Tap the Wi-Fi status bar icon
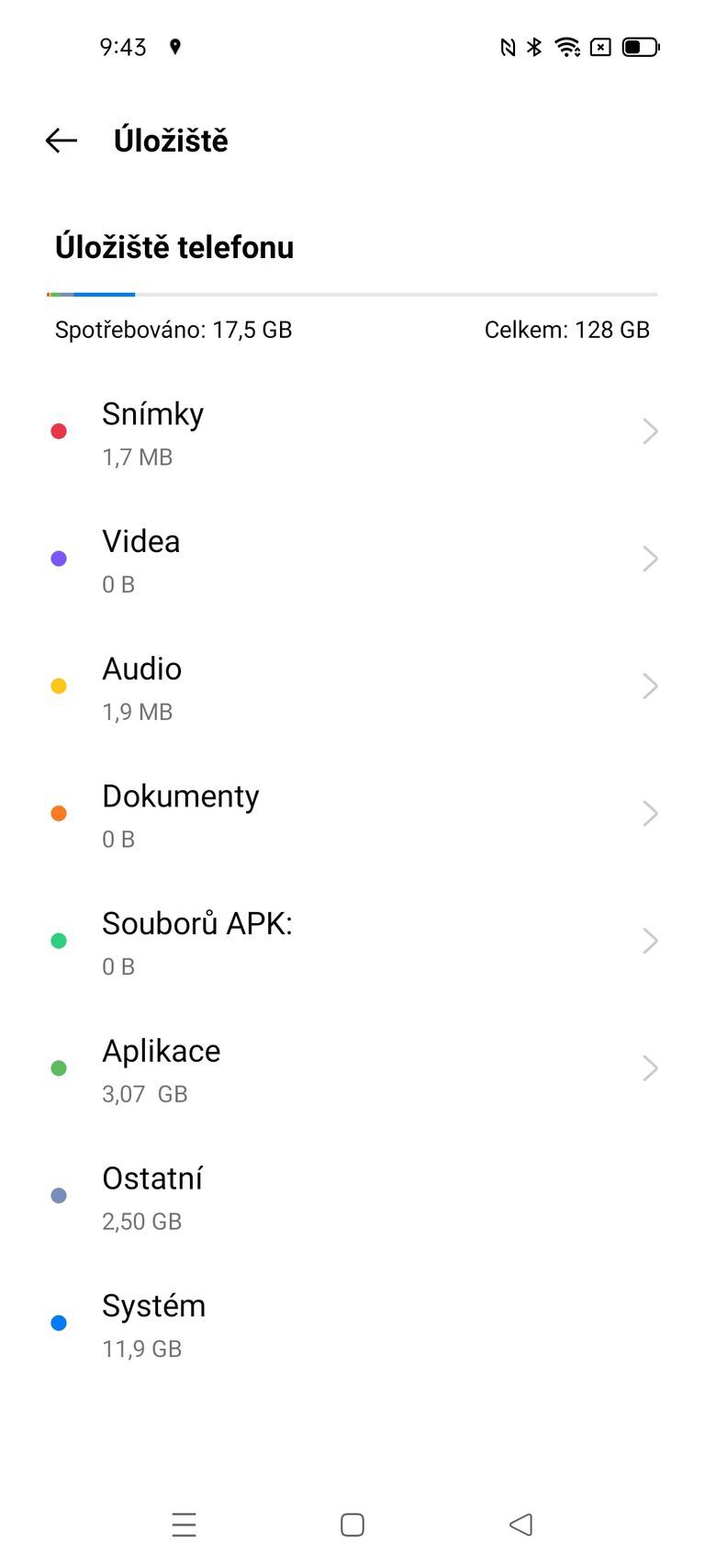705x1568 pixels. (x=567, y=46)
